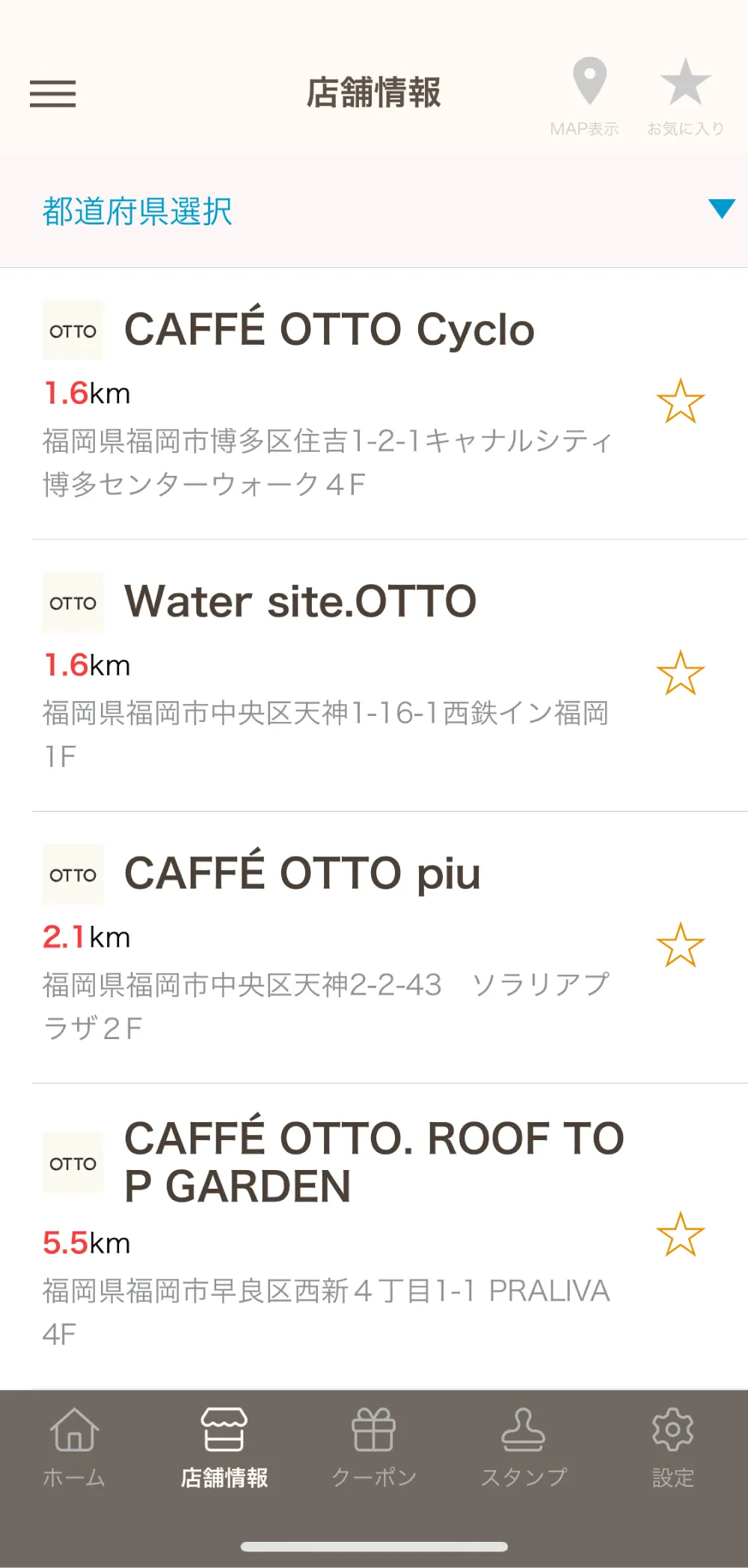
Task: Open the hamburger navigation menu
Action: pyautogui.click(x=53, y=94)
